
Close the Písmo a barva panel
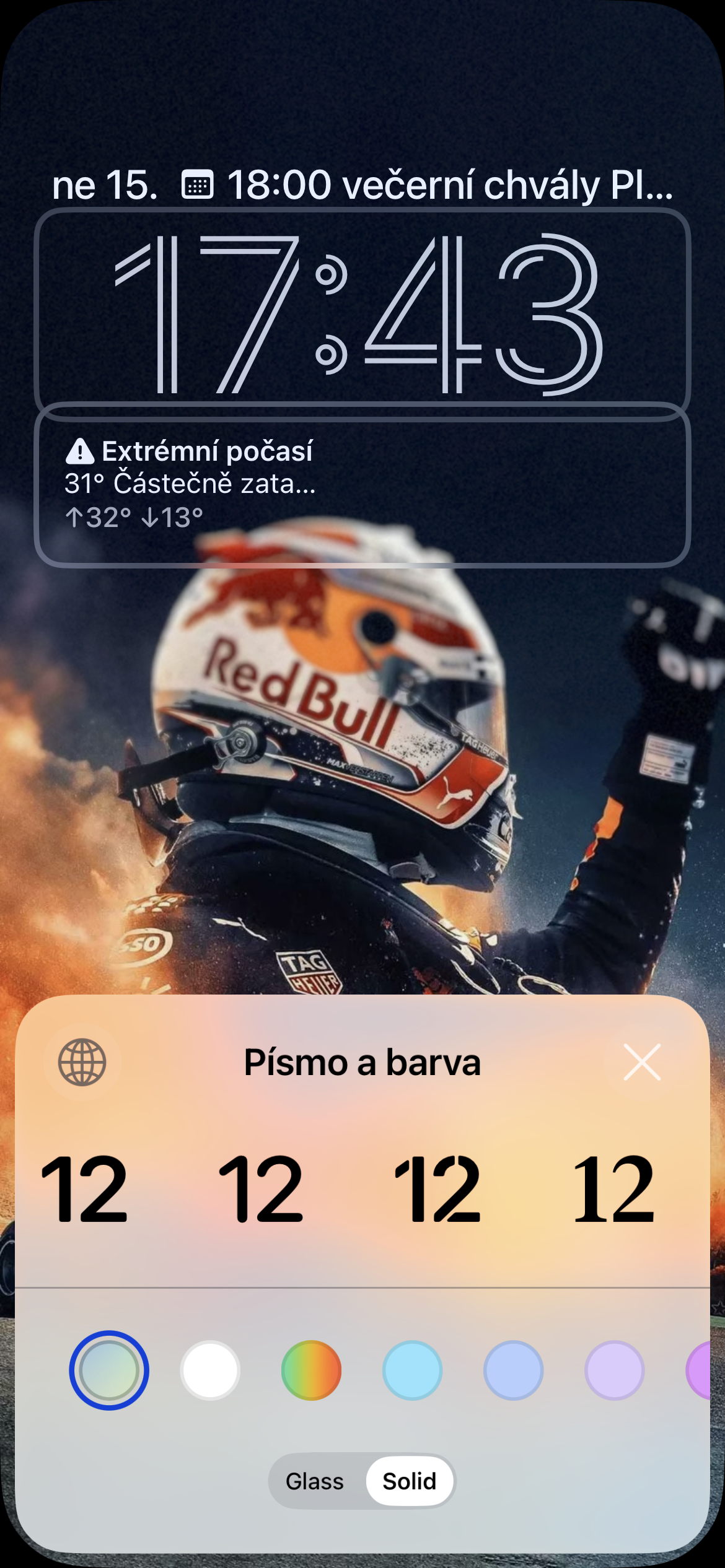(x=642, y=1063)
